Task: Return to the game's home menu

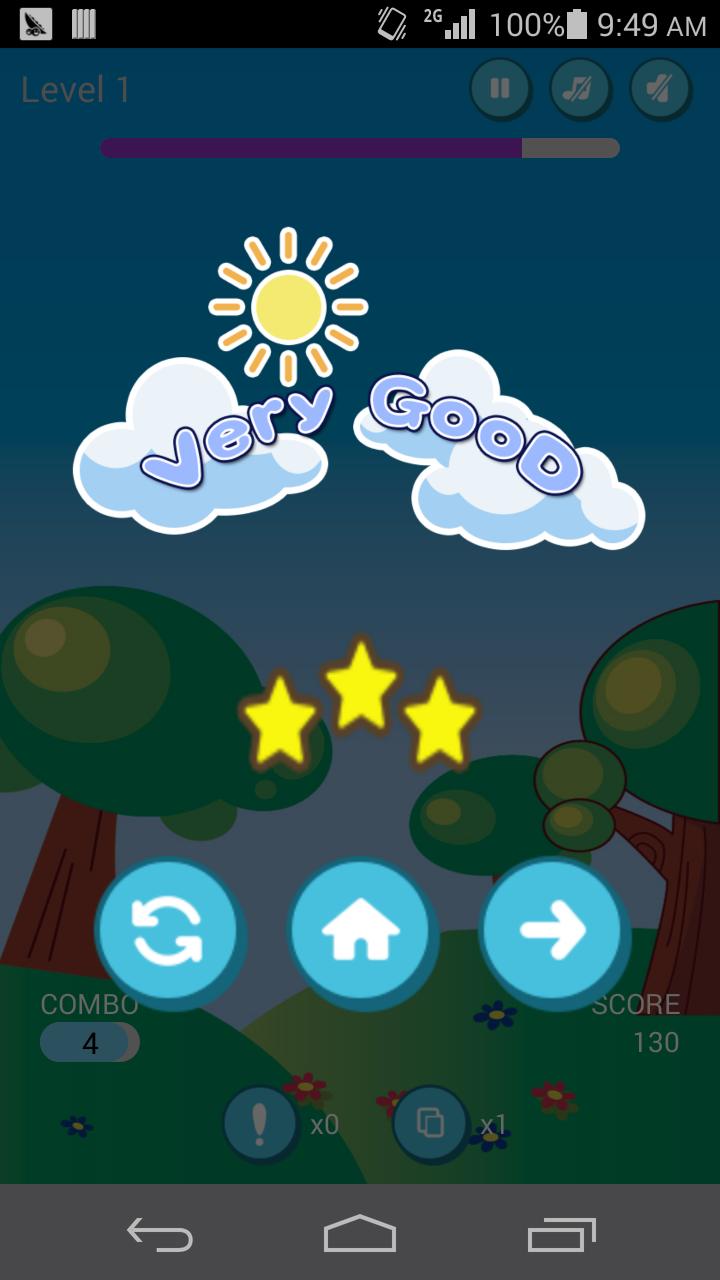Action: click(361, 931)
